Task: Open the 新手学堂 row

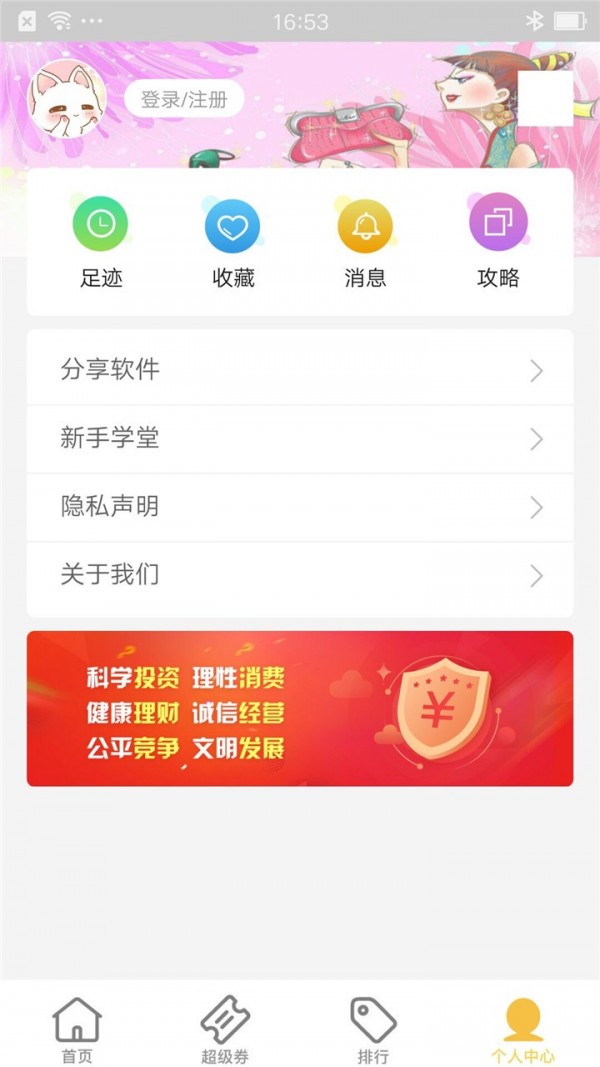Action: pos(300,439)
